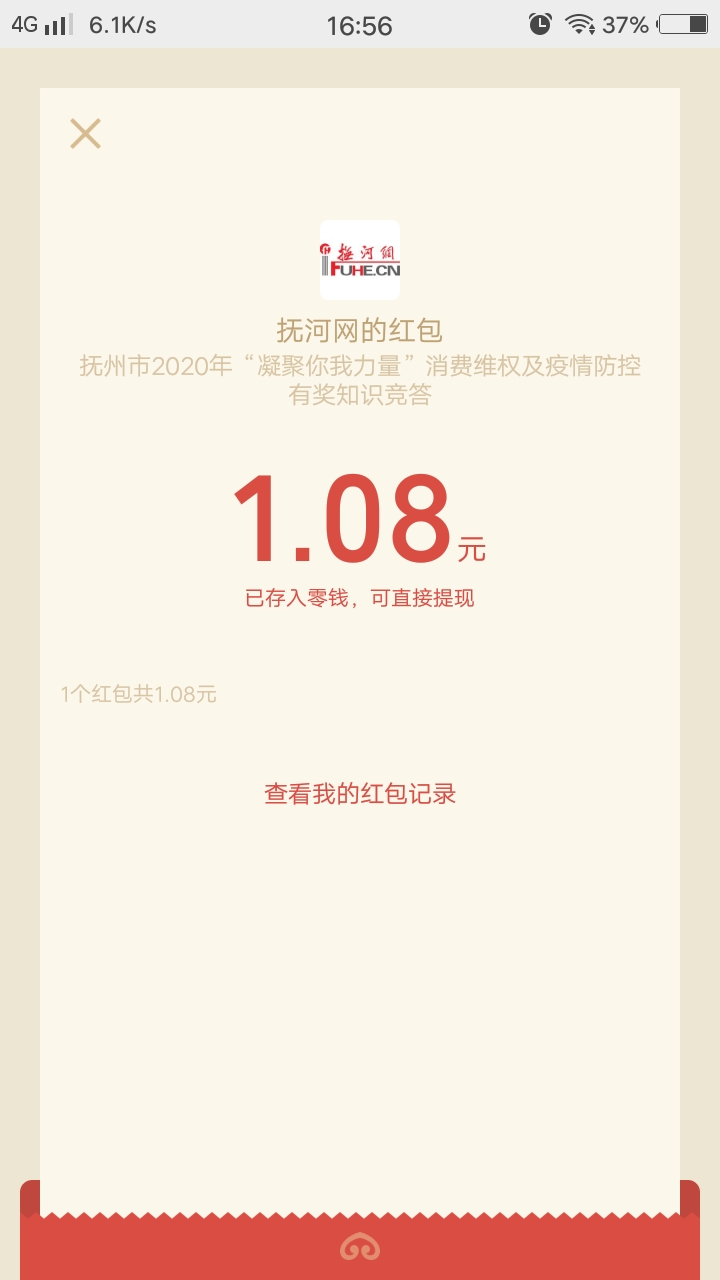The width and height of the screenshot is (720, 1280).
Task: Tap the WiFi icon in the status bar
Action: [x=581, y=23]
